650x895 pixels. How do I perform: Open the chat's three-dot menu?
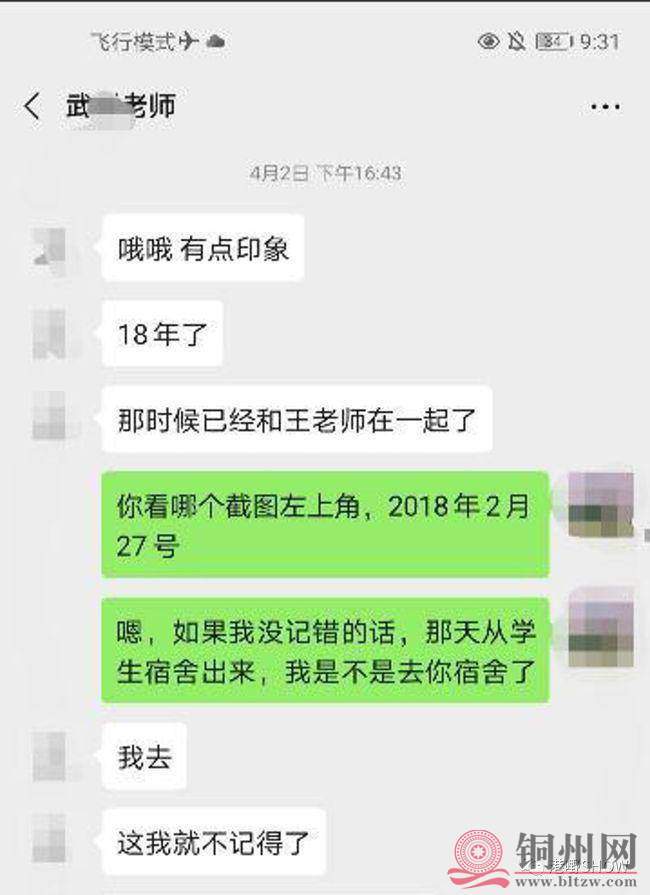pyautogui.click(x=605, y=107)
